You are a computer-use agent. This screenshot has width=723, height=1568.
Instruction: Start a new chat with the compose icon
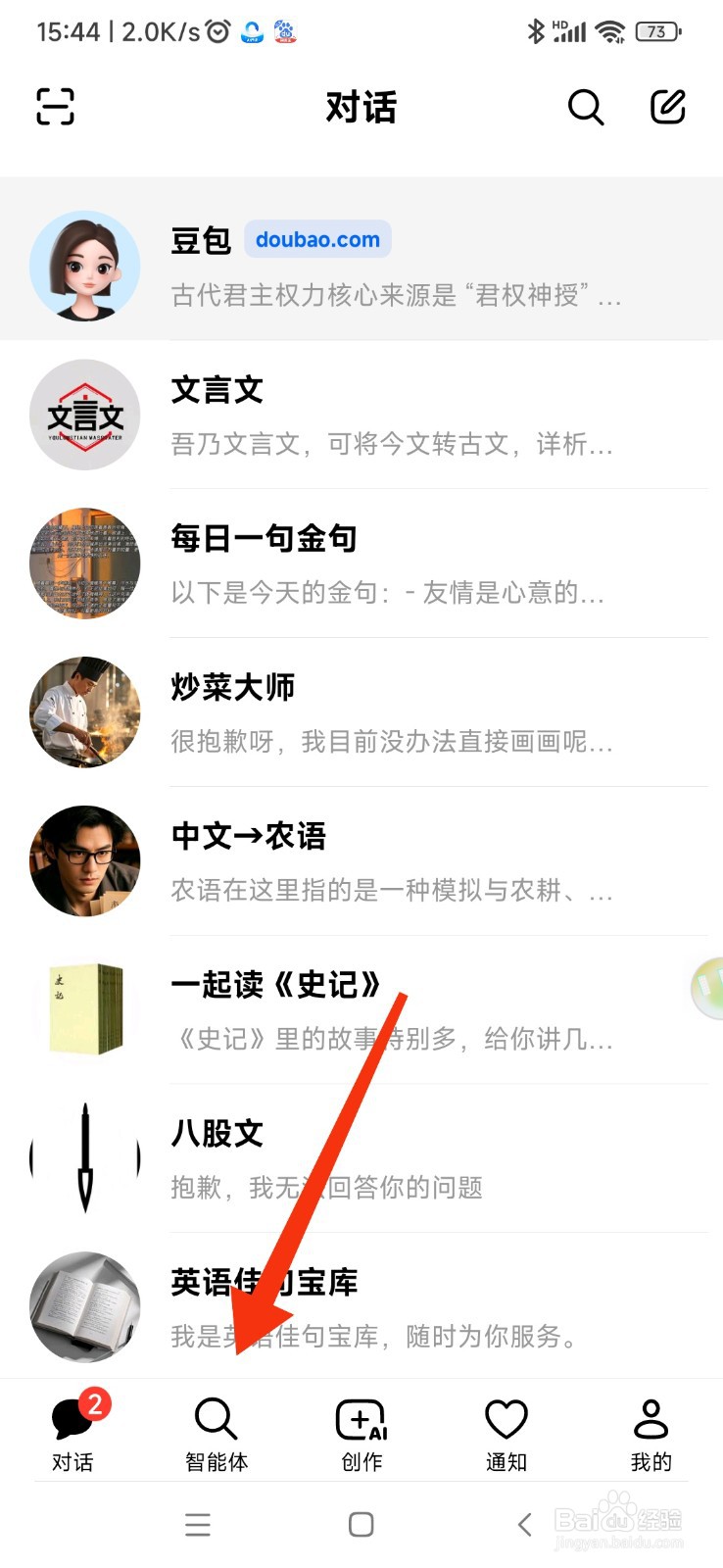click(x=669, y=106)
